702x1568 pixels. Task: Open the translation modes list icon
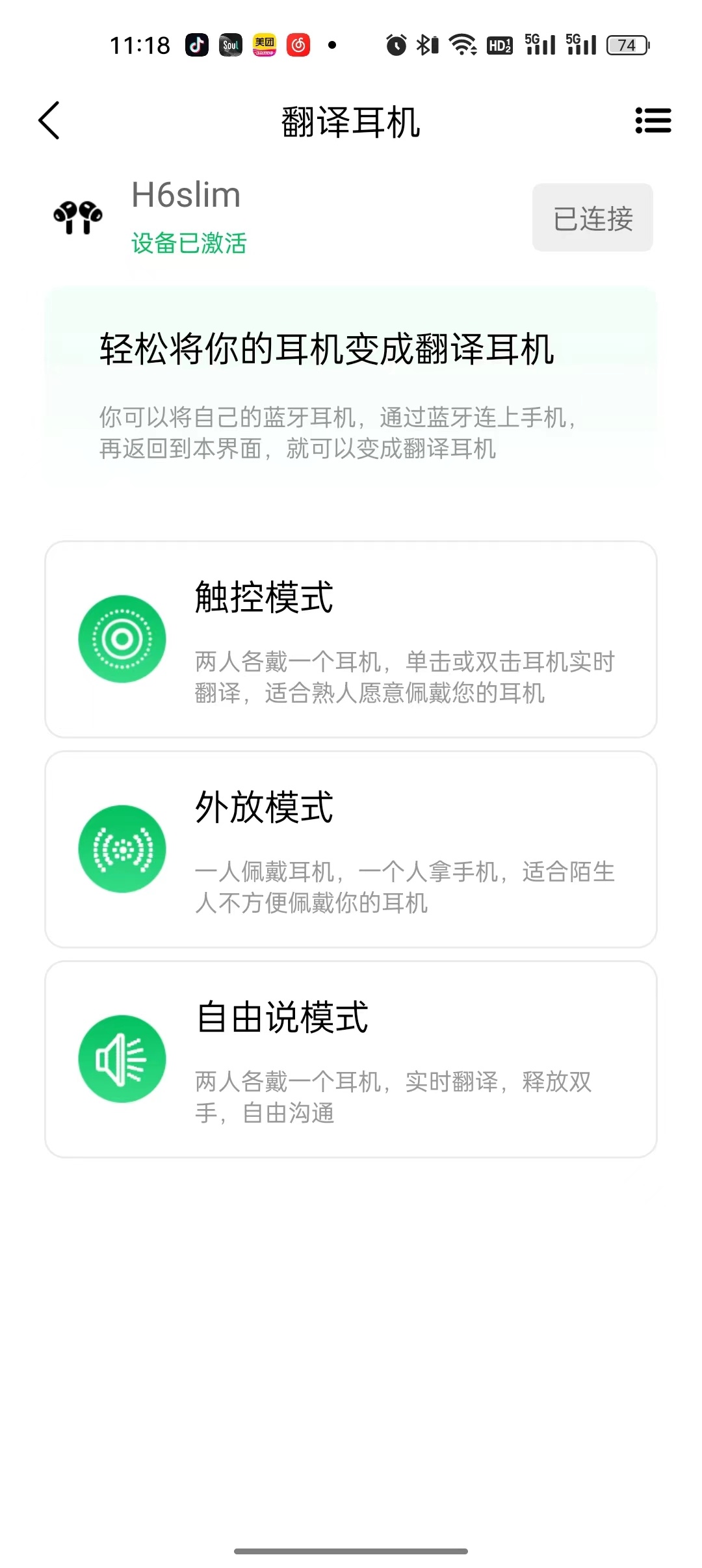pyautogui.click(x=652, y=122)
